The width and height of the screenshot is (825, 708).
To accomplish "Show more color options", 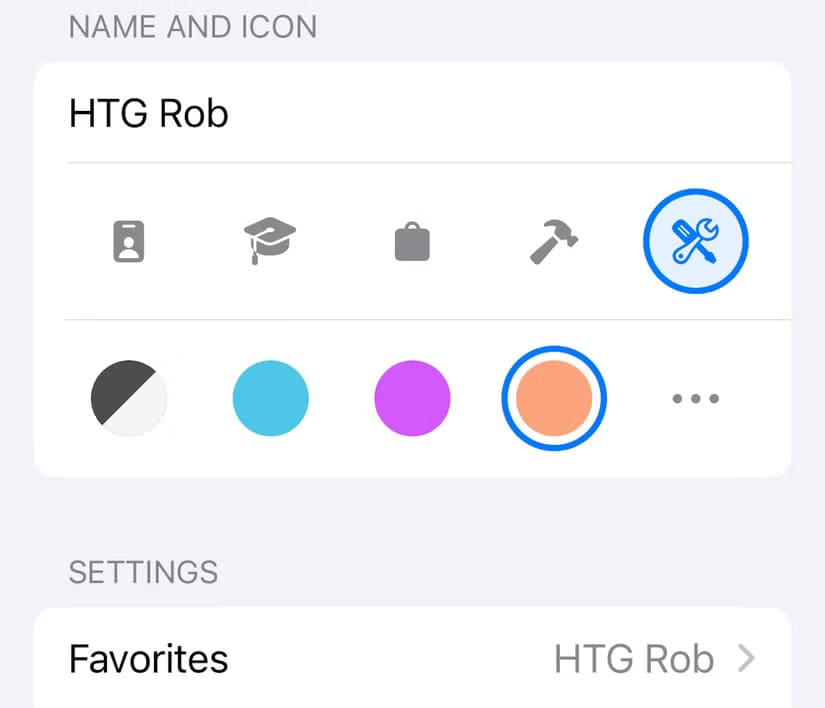I will 696,399.
